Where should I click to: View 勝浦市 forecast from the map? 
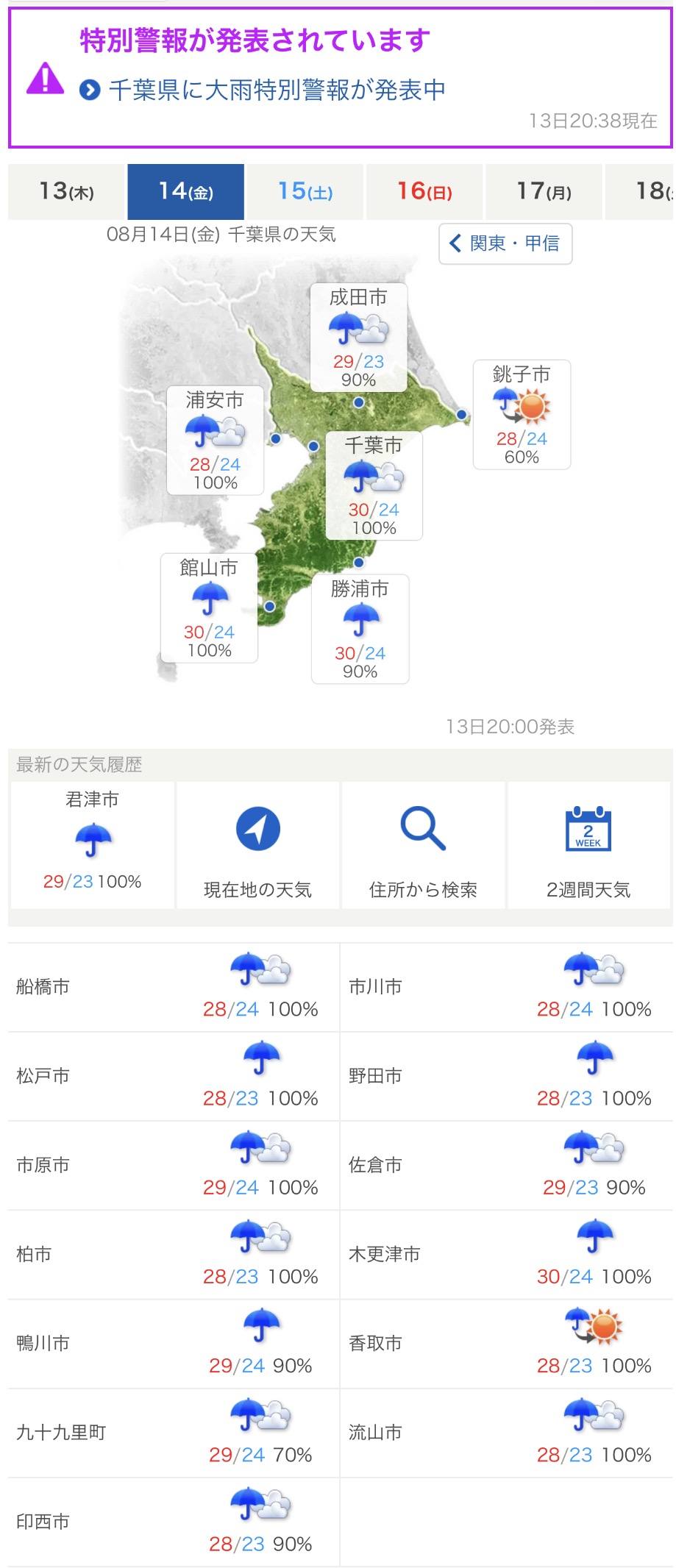pos(360,630)
